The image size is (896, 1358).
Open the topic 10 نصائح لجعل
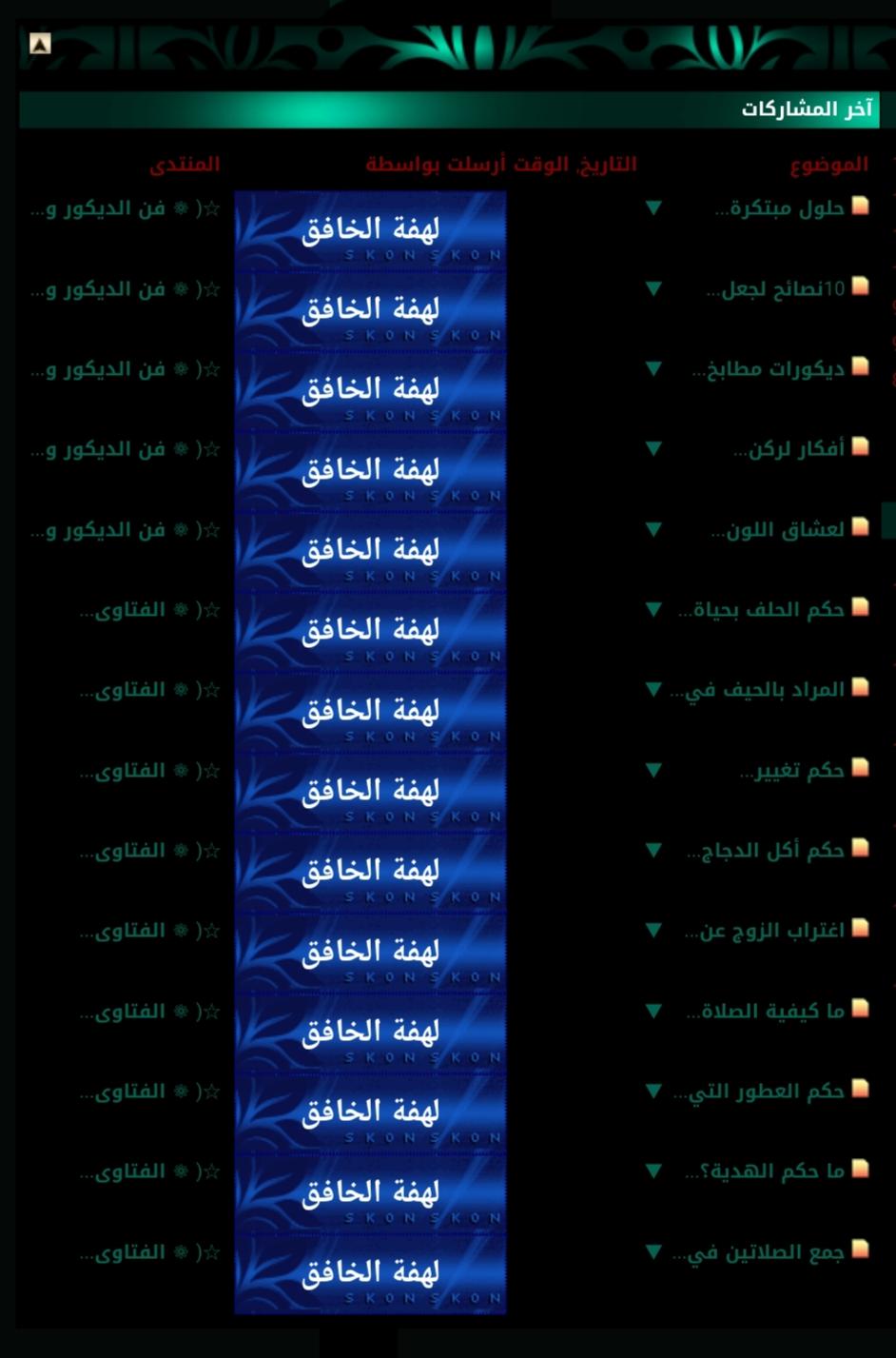click(776, 288)
